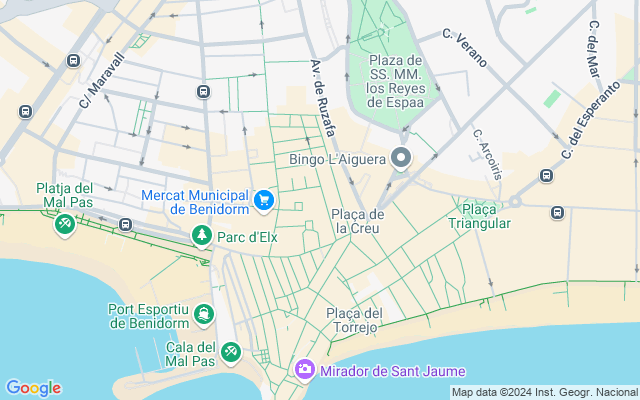Open Port Esportiu de Benidorm marina pin
The height and width of the screenshot is (400, 640).
point(204,315)
